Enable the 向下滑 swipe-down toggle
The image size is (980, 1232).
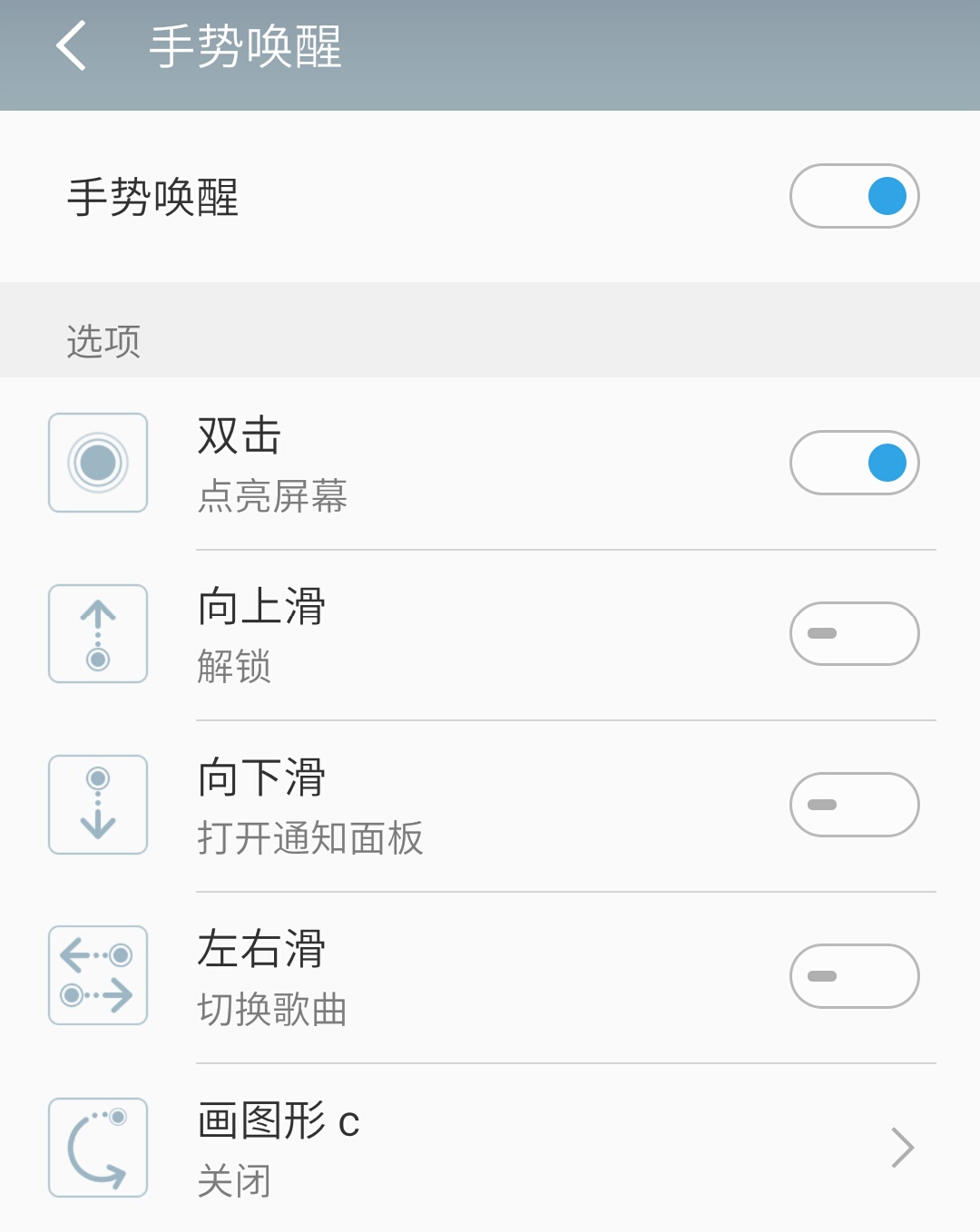[x=854, y=805]
